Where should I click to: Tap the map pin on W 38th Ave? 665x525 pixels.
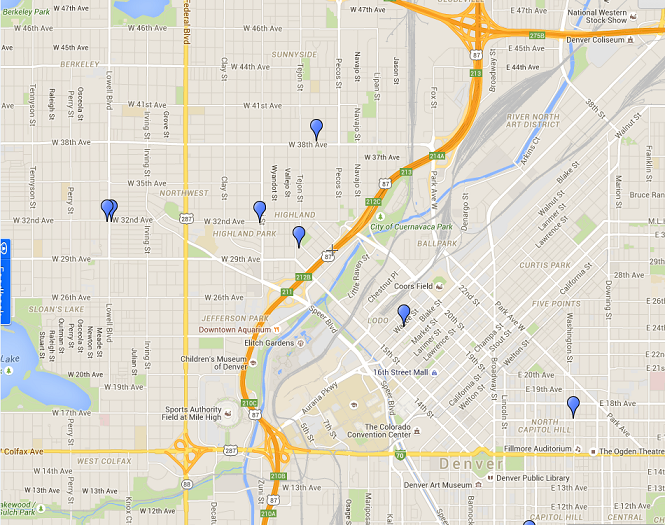(317, 127)
